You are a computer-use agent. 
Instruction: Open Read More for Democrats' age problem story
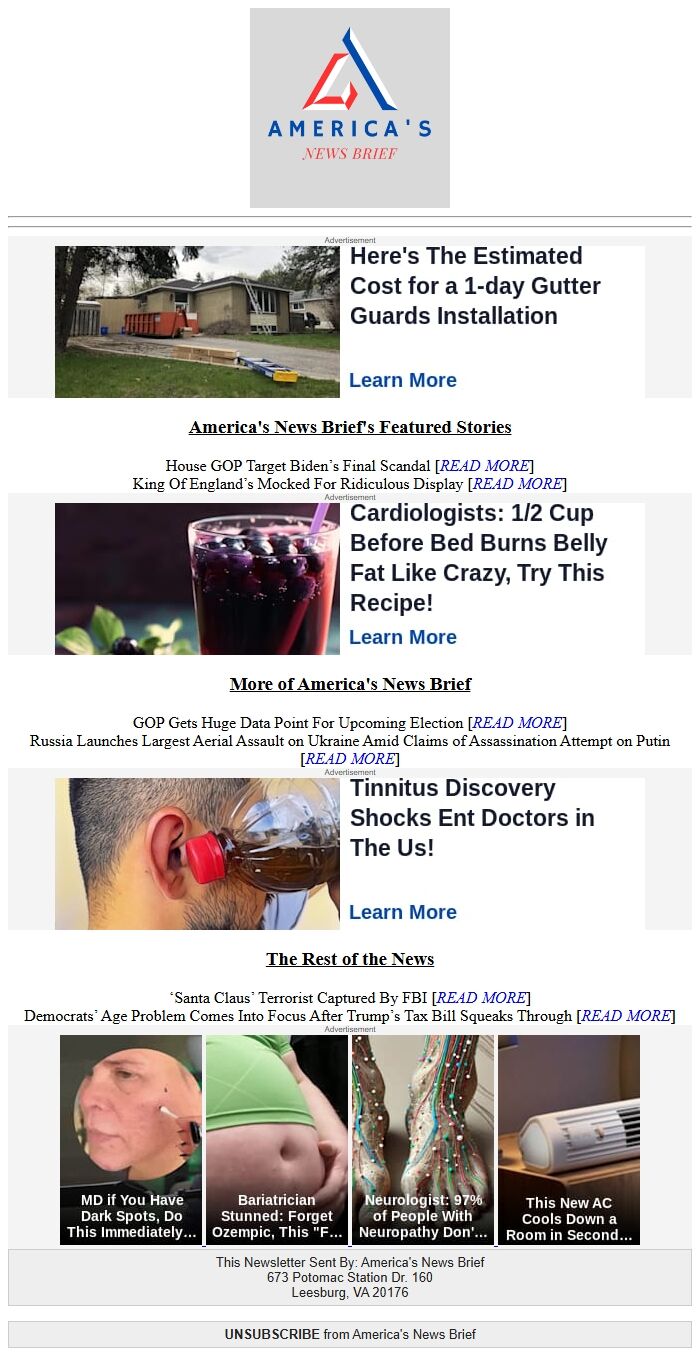(x=627, y=1016)
